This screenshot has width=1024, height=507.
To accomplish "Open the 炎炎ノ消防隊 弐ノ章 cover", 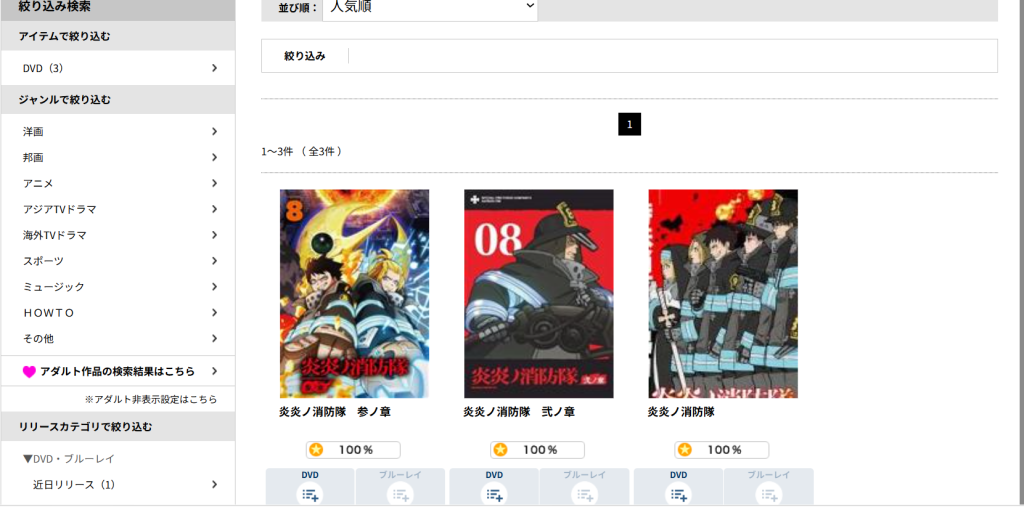I will pyautogui.click(x=539, y=294).
